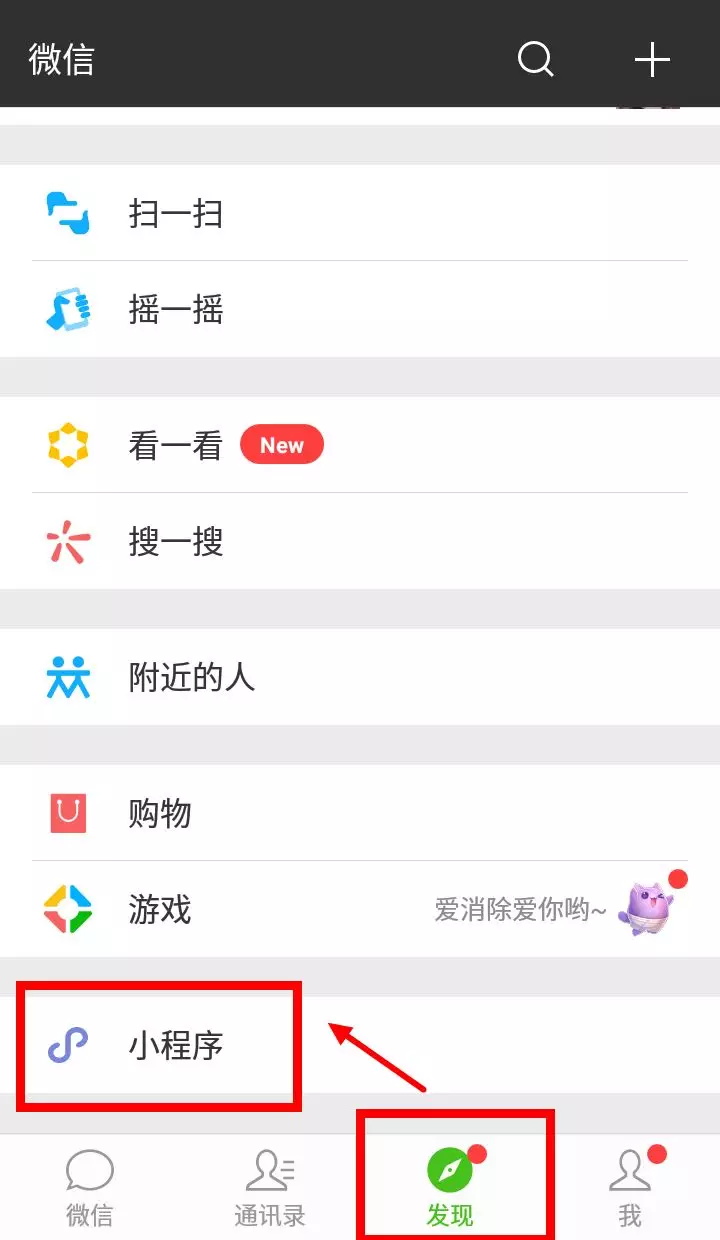Select the 发现 discover tab
This screenshot has width=720, height=1240.
click(x=450, y=1188)
